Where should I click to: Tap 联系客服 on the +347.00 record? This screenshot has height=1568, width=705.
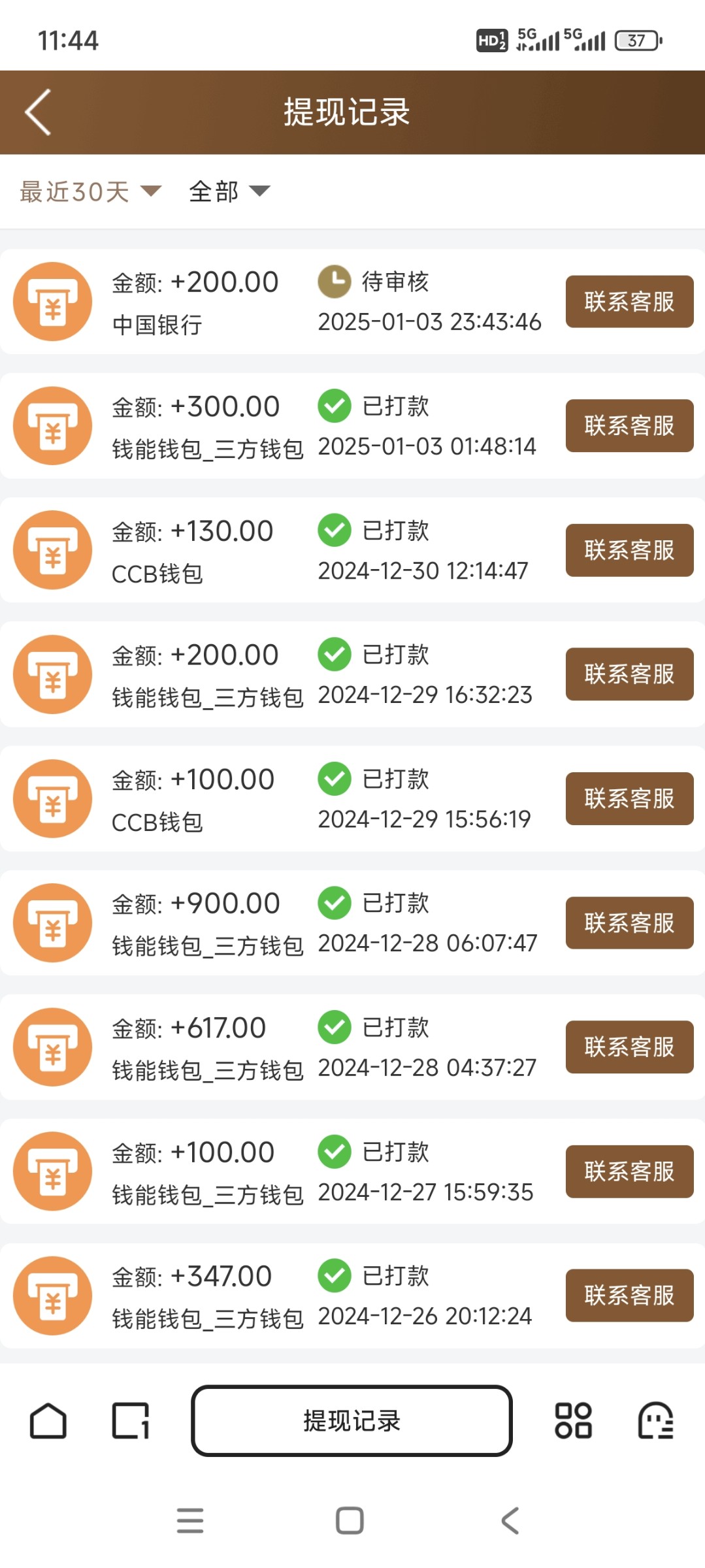pyautogui.click(x=629, y=1296)
